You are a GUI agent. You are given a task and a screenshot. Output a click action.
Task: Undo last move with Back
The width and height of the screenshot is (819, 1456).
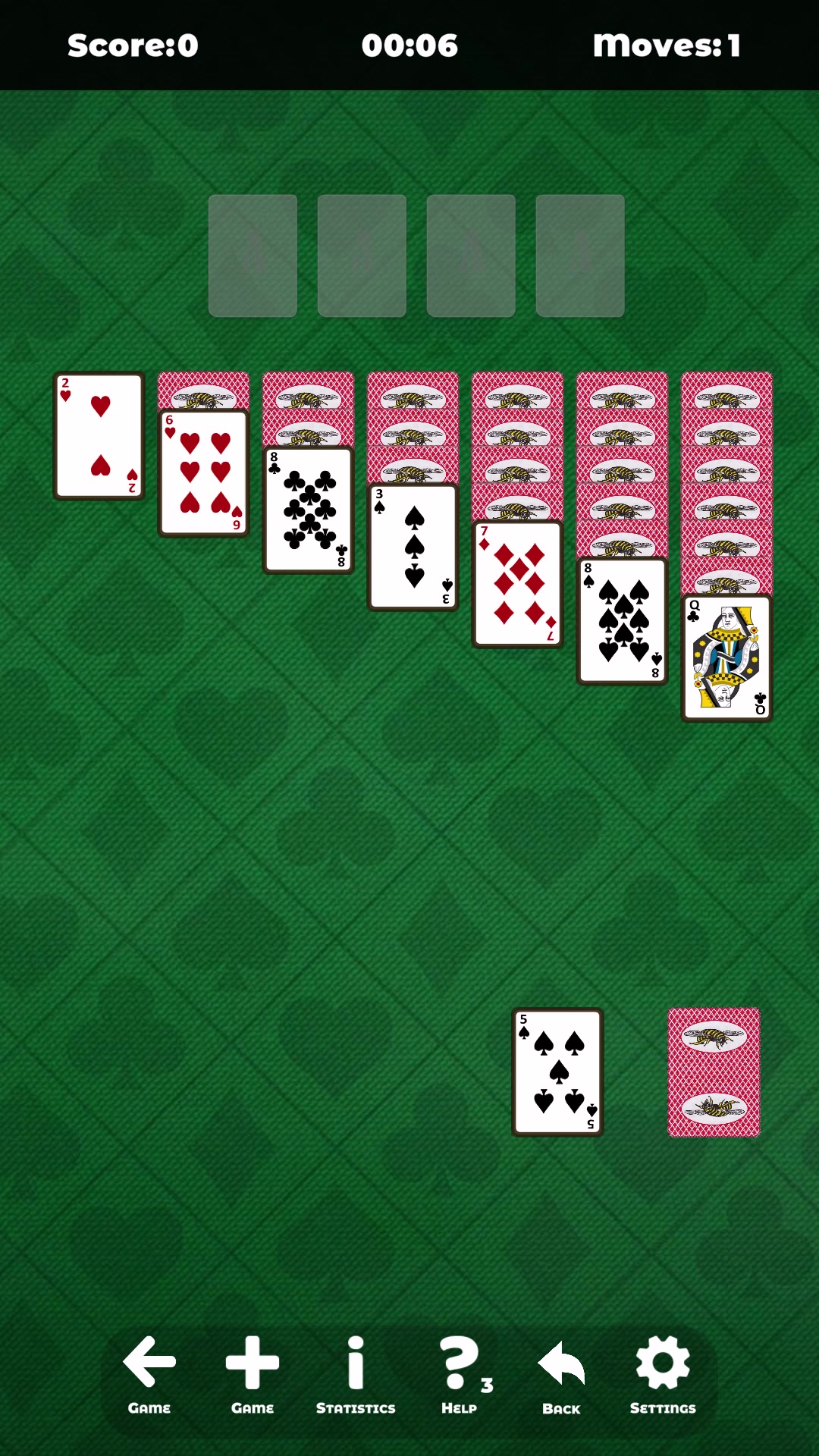pyautogui.click(x=561, y=1374)
